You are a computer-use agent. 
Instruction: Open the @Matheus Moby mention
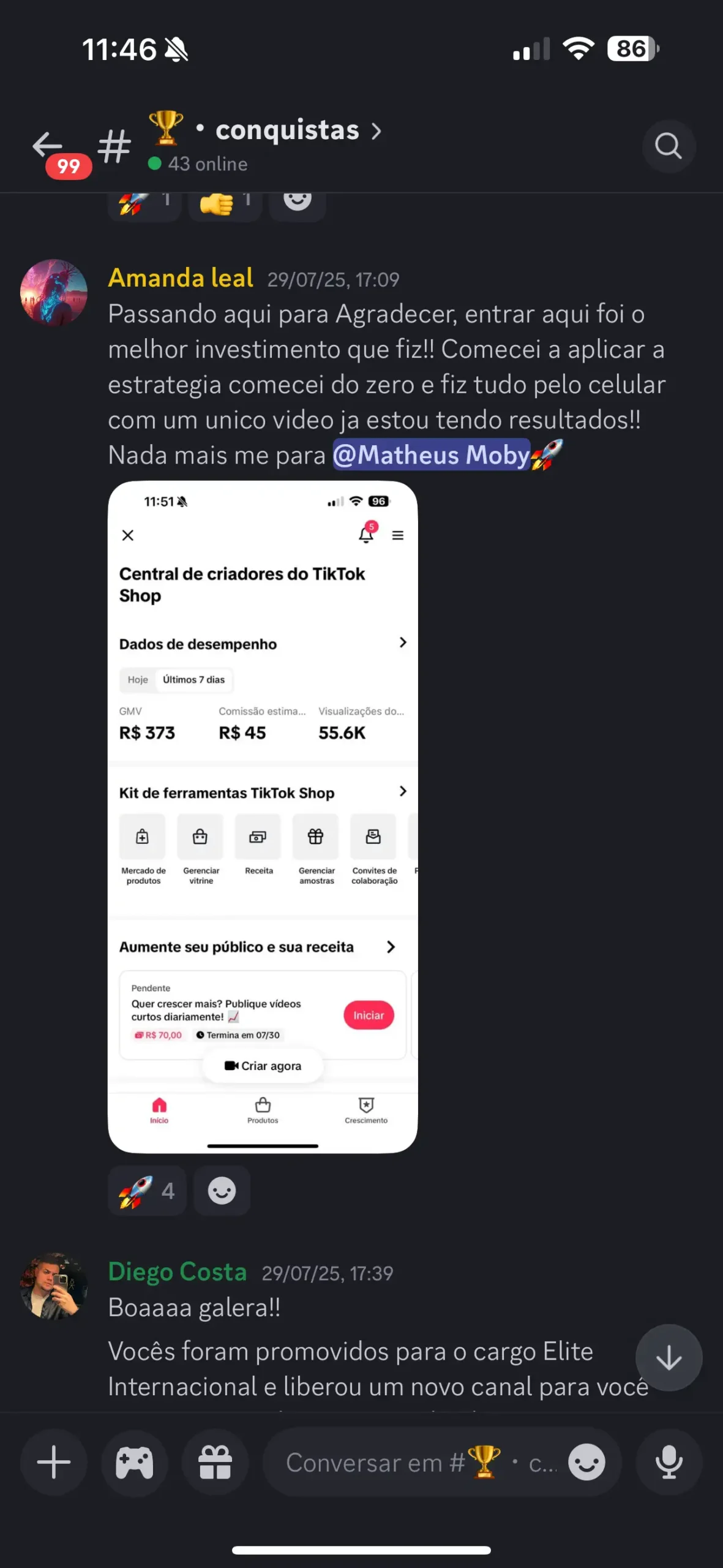431,455
